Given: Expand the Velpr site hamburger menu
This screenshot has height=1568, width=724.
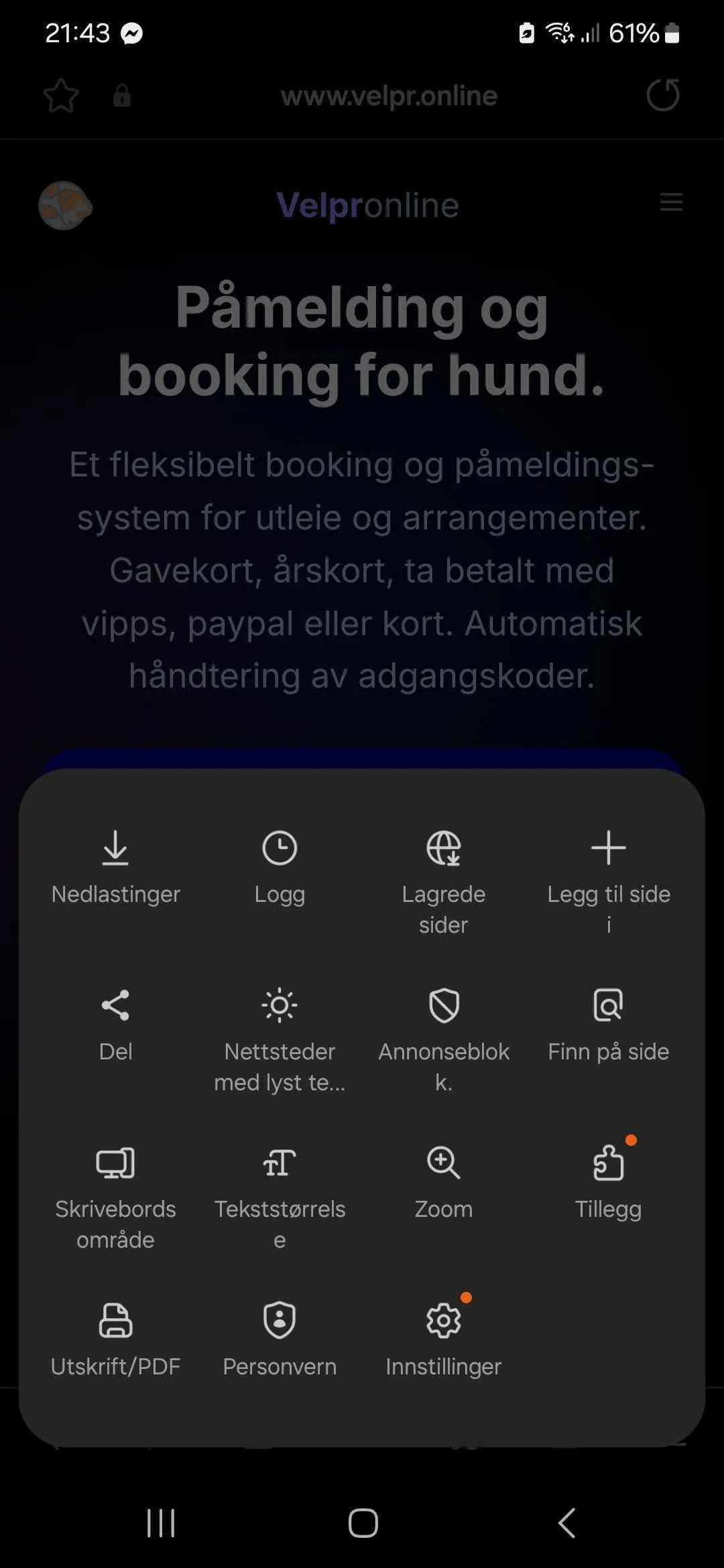Looking at the screenshot, I should coord(672,202).
